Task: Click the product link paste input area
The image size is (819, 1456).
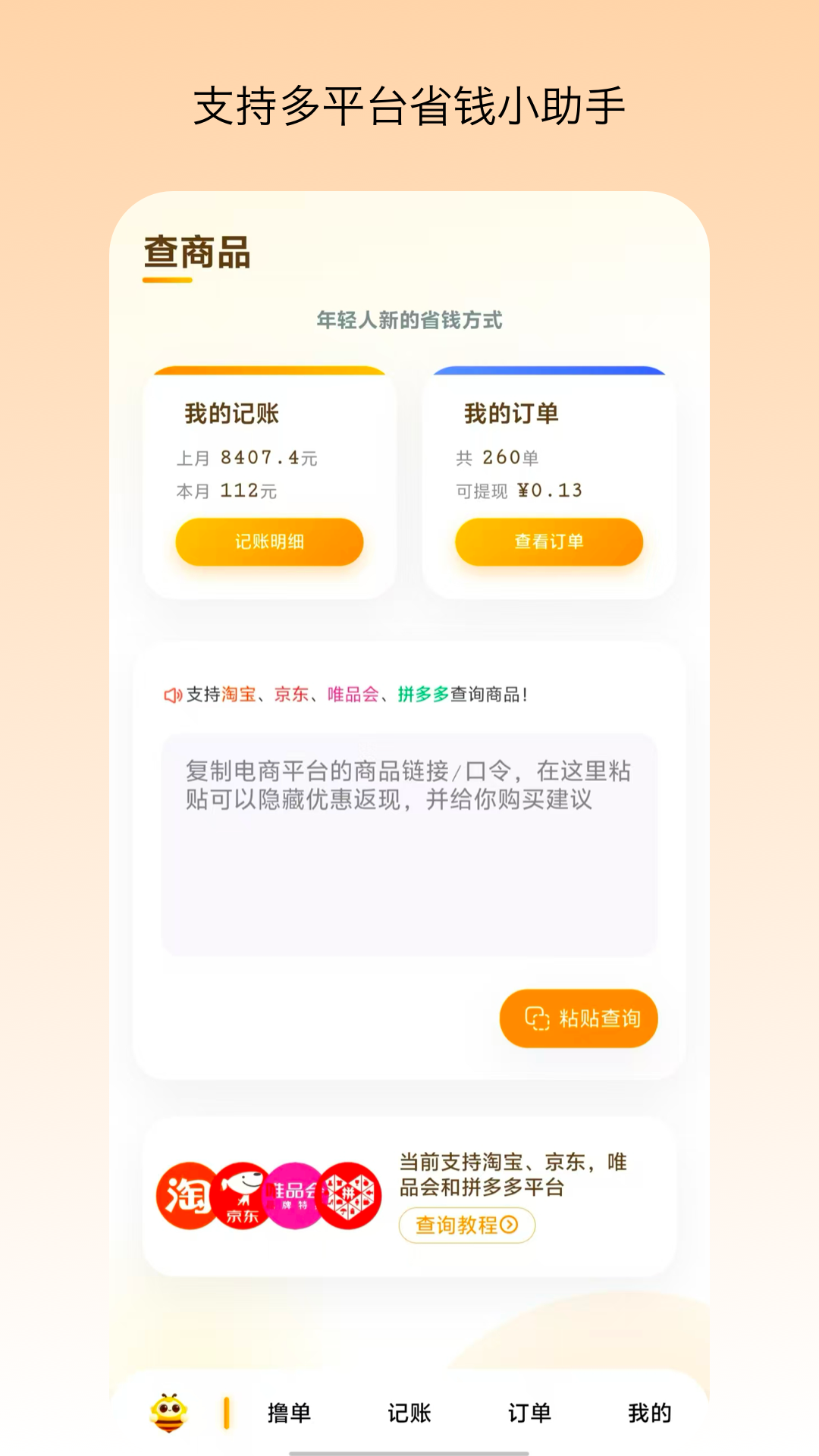Action: pyautogui.click(x=409, y=842)
